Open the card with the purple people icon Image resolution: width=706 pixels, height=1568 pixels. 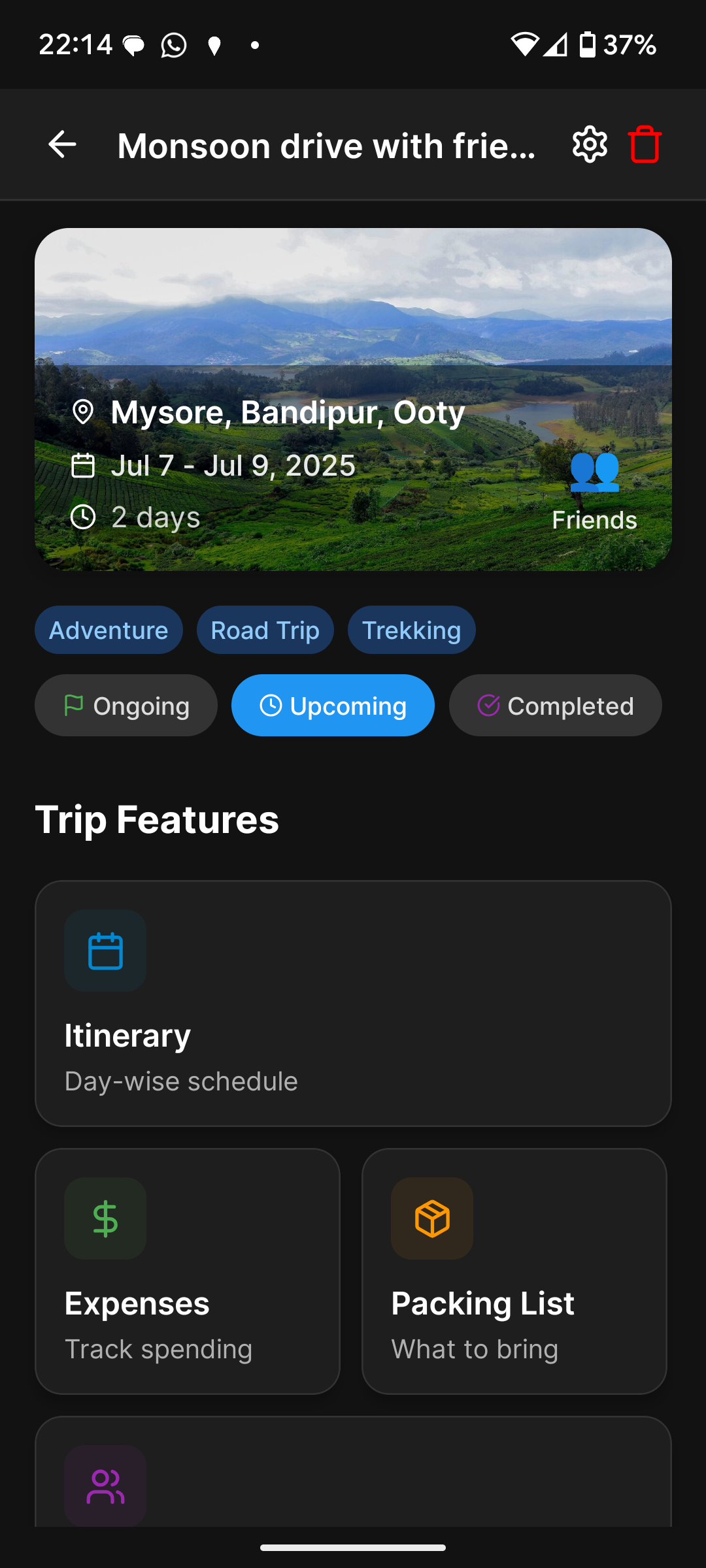[x=353, y=1477]
